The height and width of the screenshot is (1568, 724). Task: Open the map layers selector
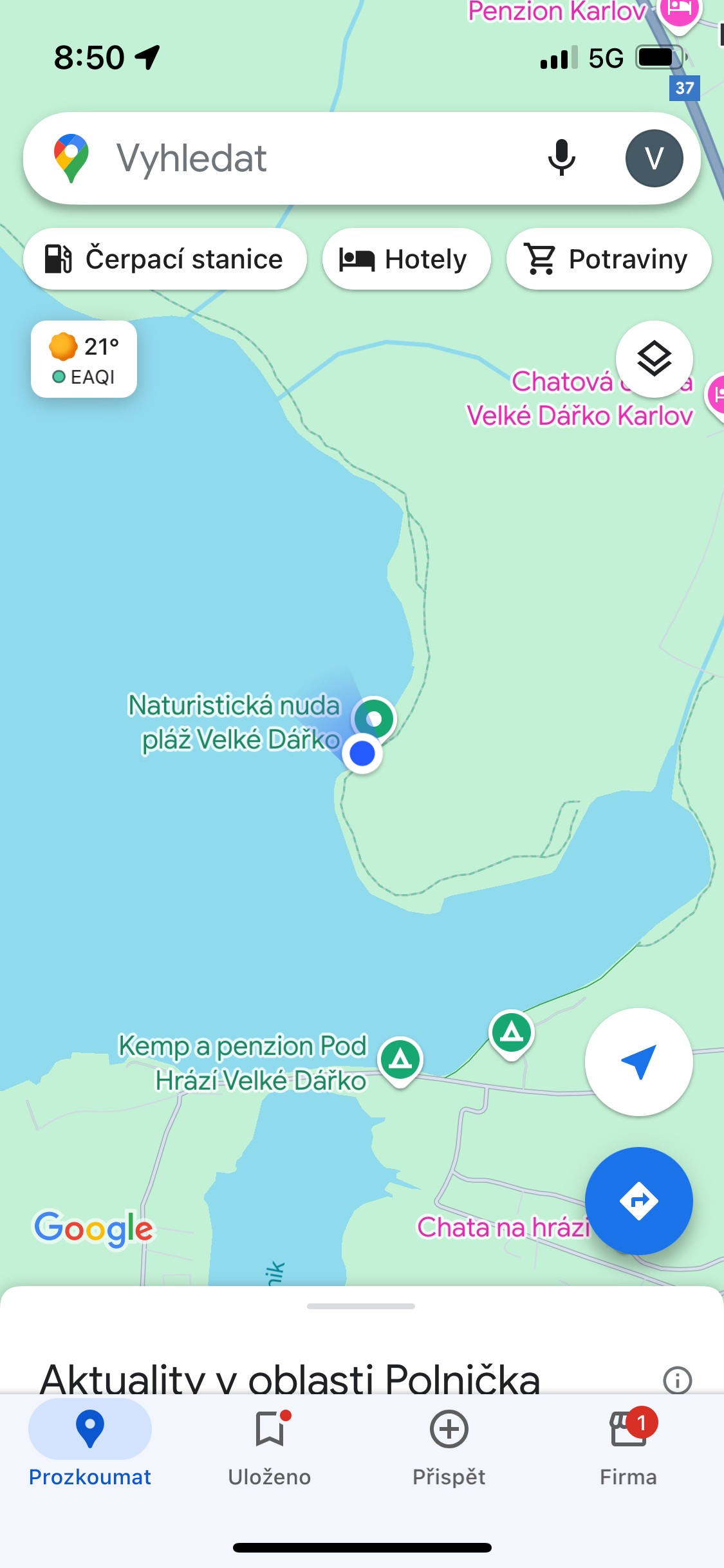pyautogui.click(x=654, y=359)
